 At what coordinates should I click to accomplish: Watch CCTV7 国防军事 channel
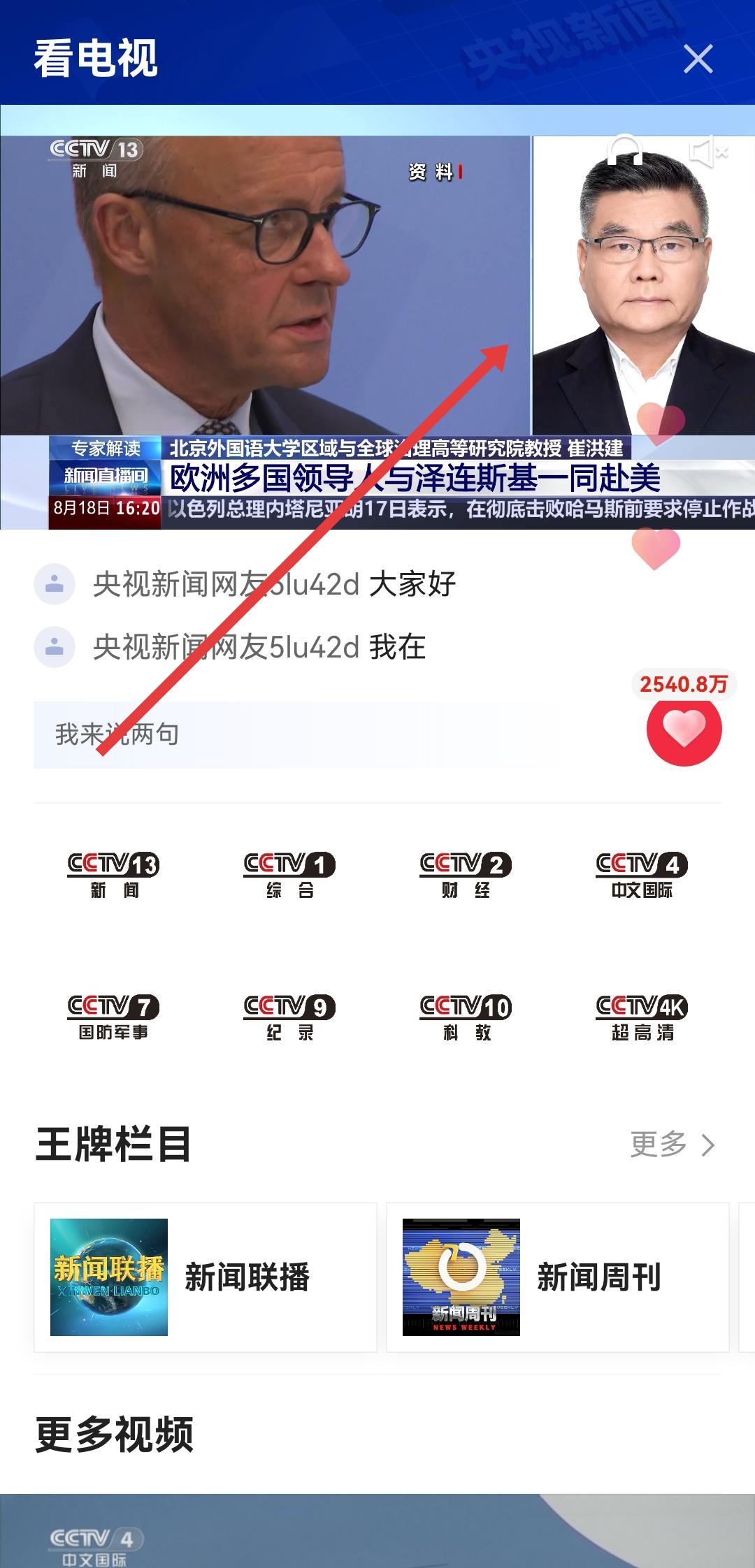click(x=113, y=1017)
